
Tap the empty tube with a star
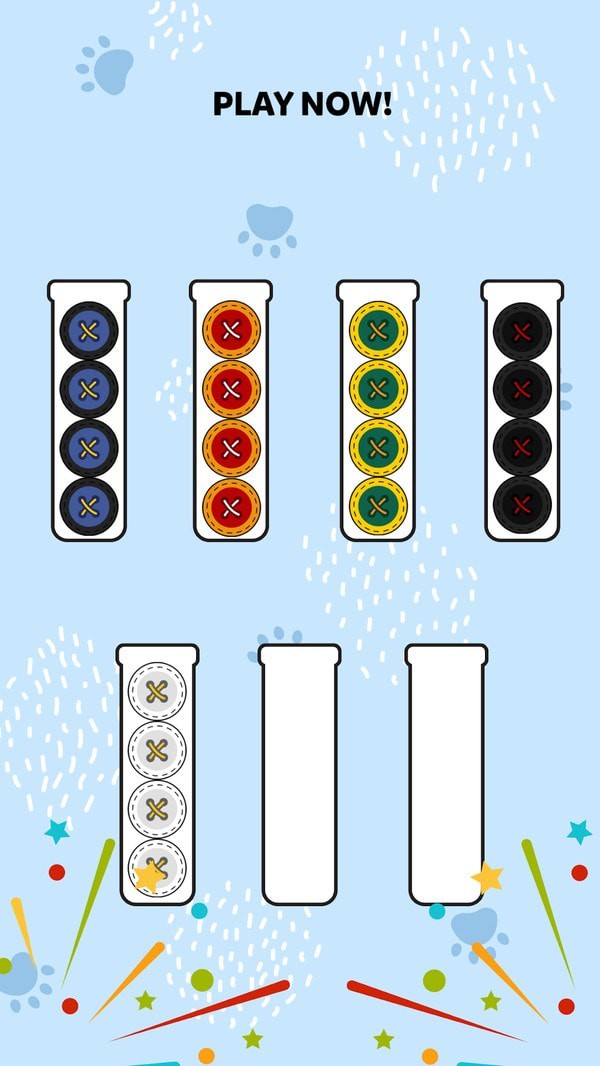(446, 775)
